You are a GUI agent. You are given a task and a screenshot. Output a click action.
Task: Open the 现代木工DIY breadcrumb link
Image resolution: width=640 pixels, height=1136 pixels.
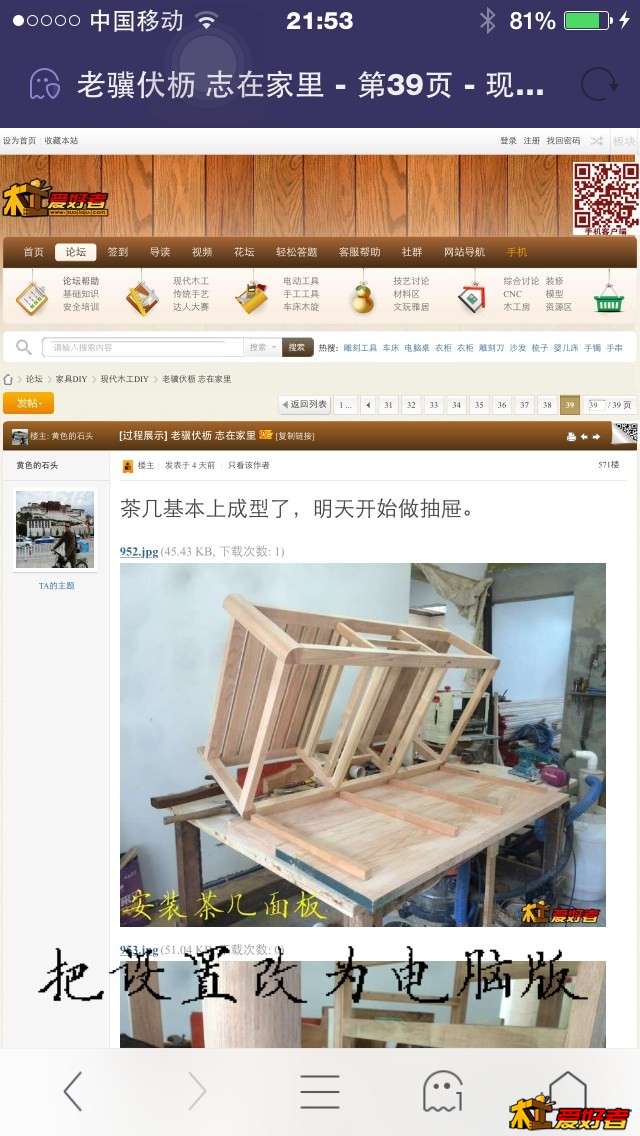(124, 379)
